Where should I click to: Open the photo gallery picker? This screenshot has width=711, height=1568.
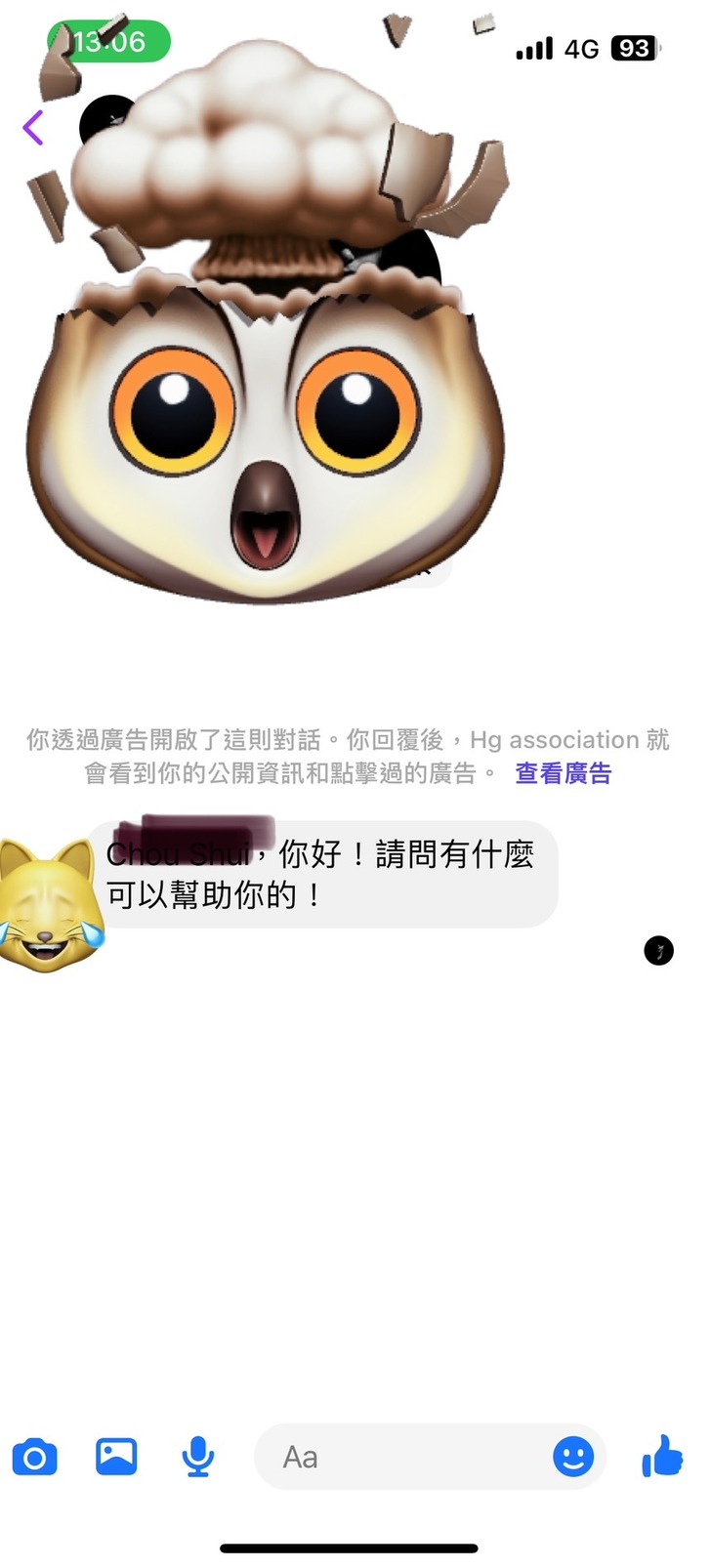(116, 1457)
